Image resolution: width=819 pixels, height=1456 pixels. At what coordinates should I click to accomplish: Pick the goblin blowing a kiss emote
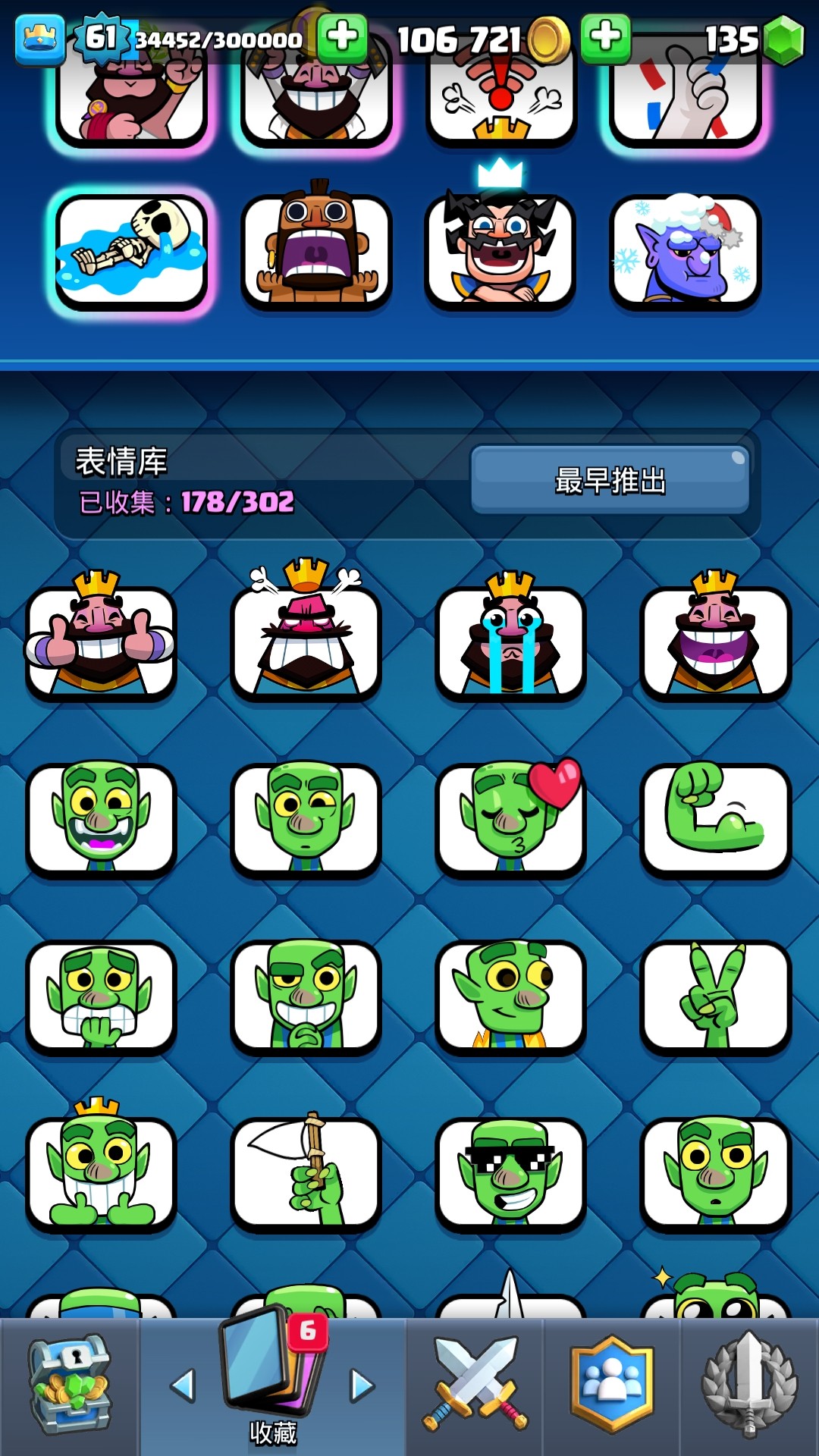point(510,819)
